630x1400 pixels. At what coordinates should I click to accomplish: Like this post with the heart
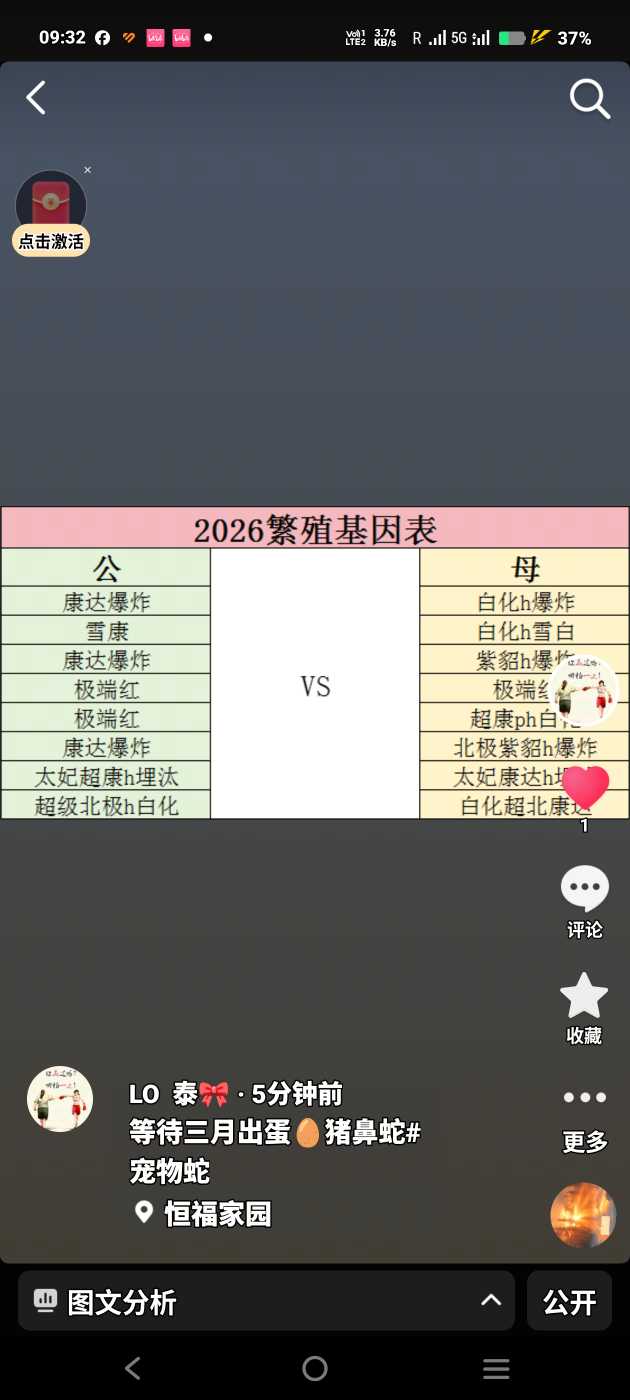click(x=585, y=787)
